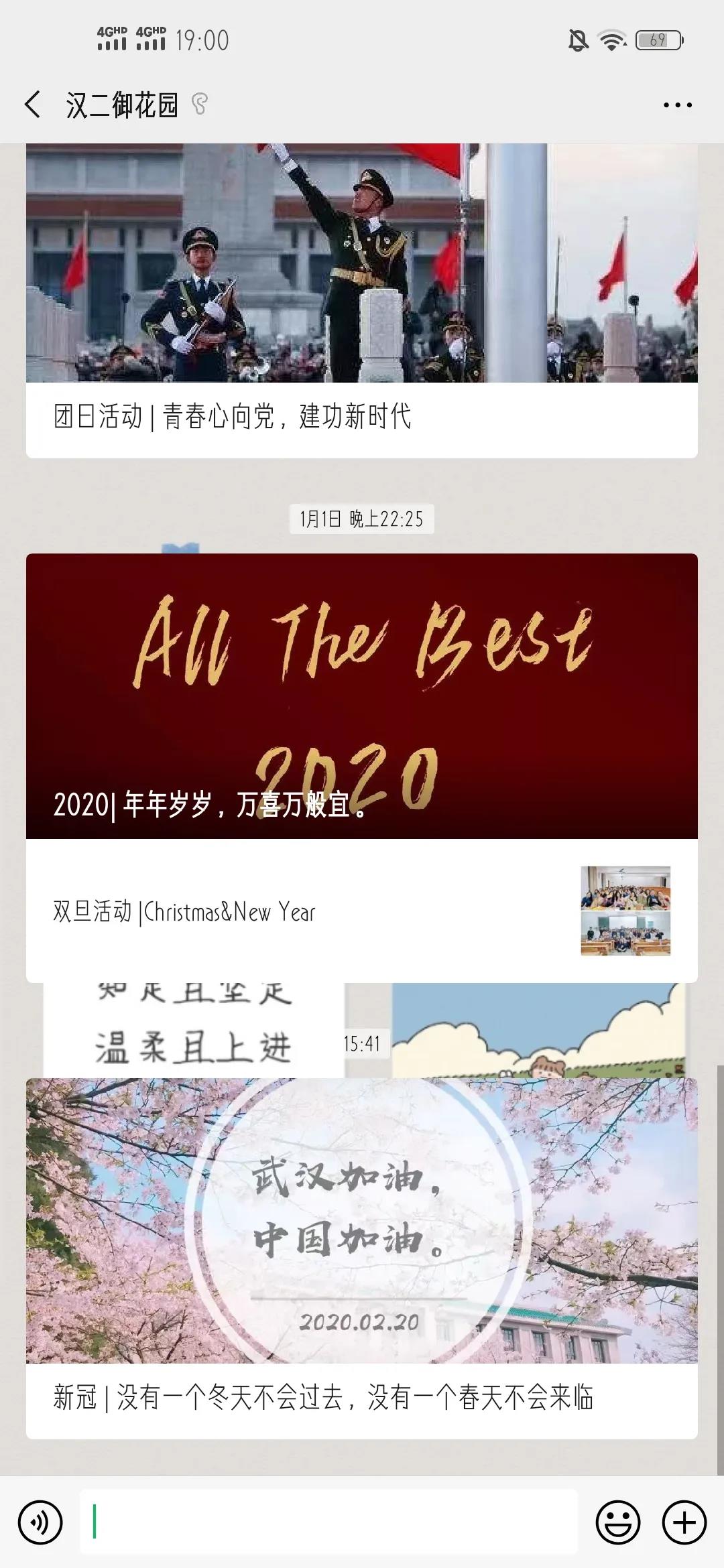Open article 2020| 年年岁岁，万喜万般宜。

pos(362,696)
